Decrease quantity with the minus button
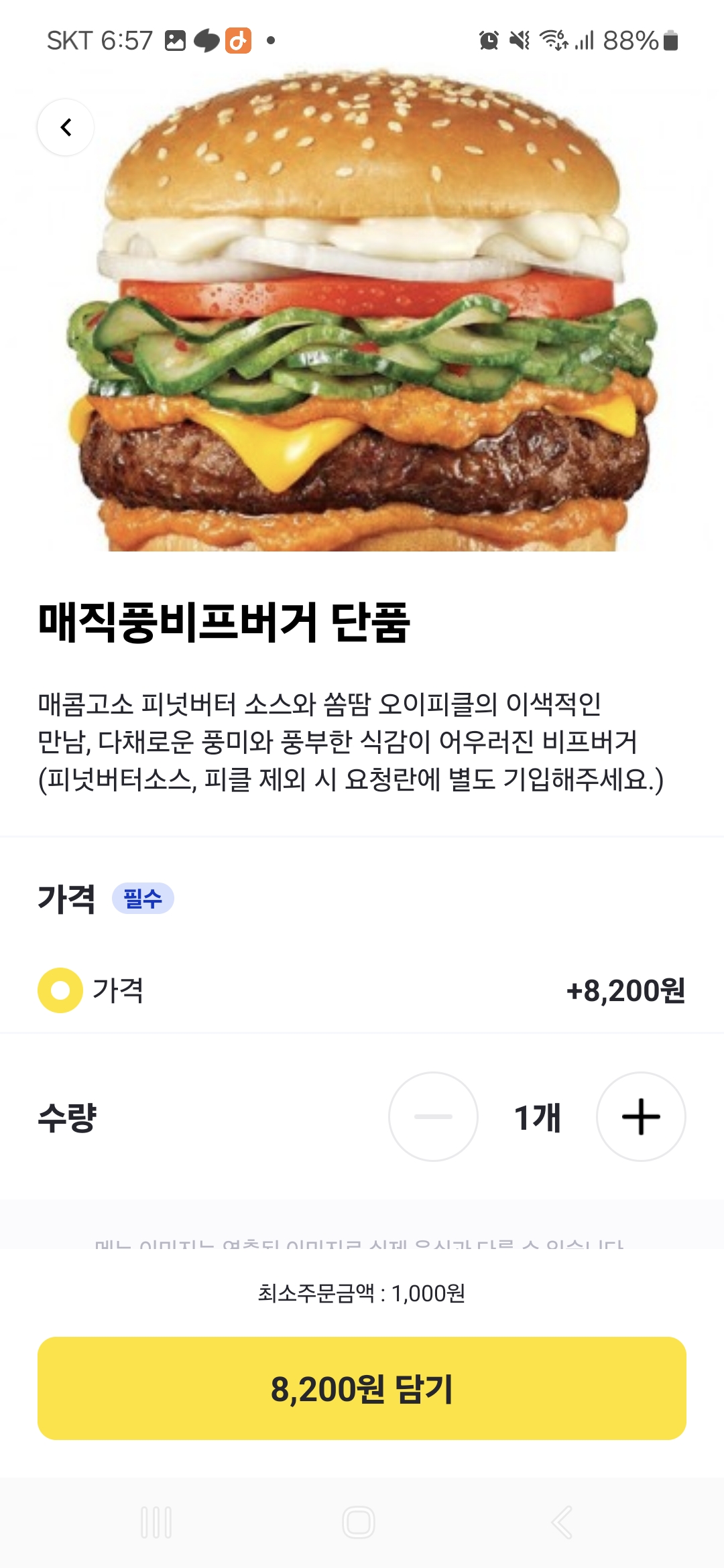Screen dimensions: 724x1568 coord(433,1116)
